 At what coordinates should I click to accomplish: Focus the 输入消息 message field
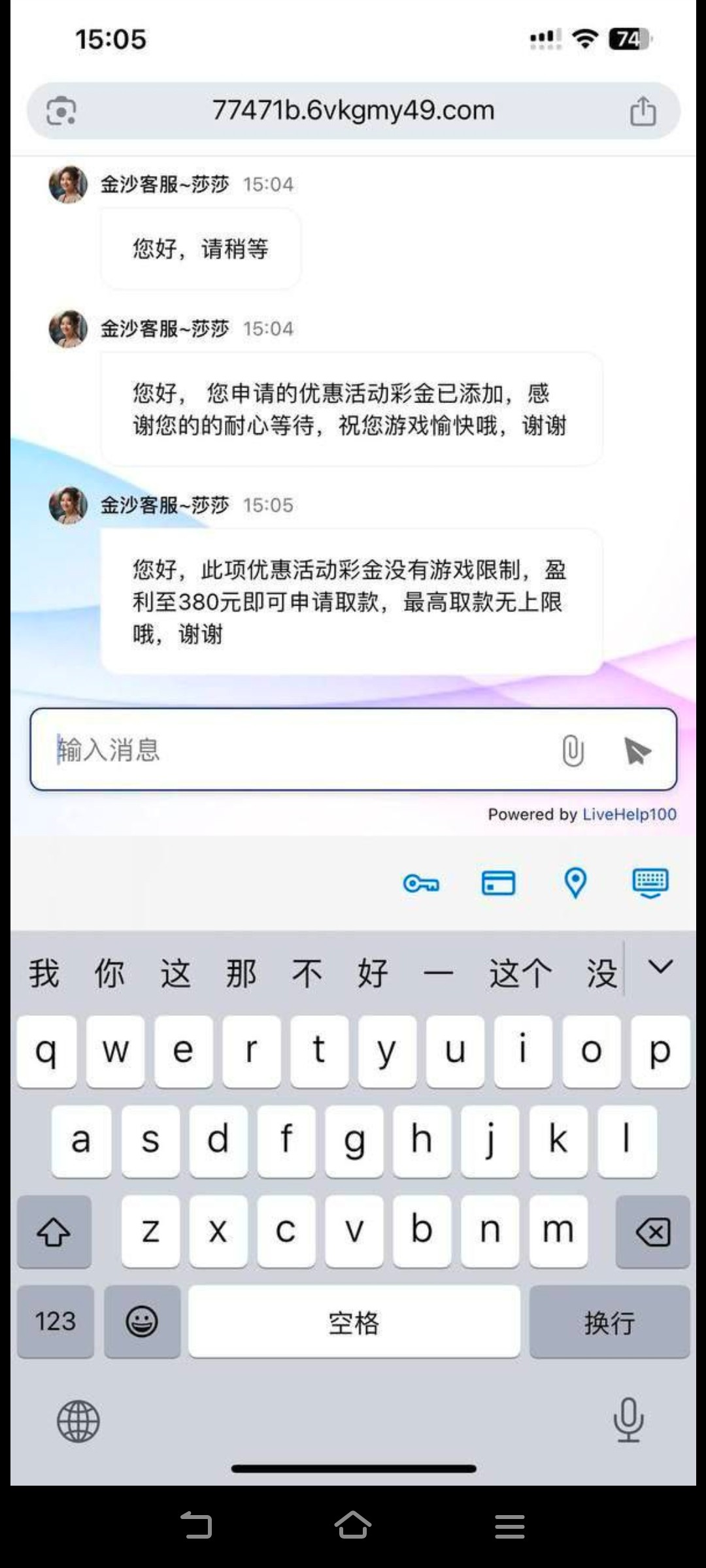294,749
